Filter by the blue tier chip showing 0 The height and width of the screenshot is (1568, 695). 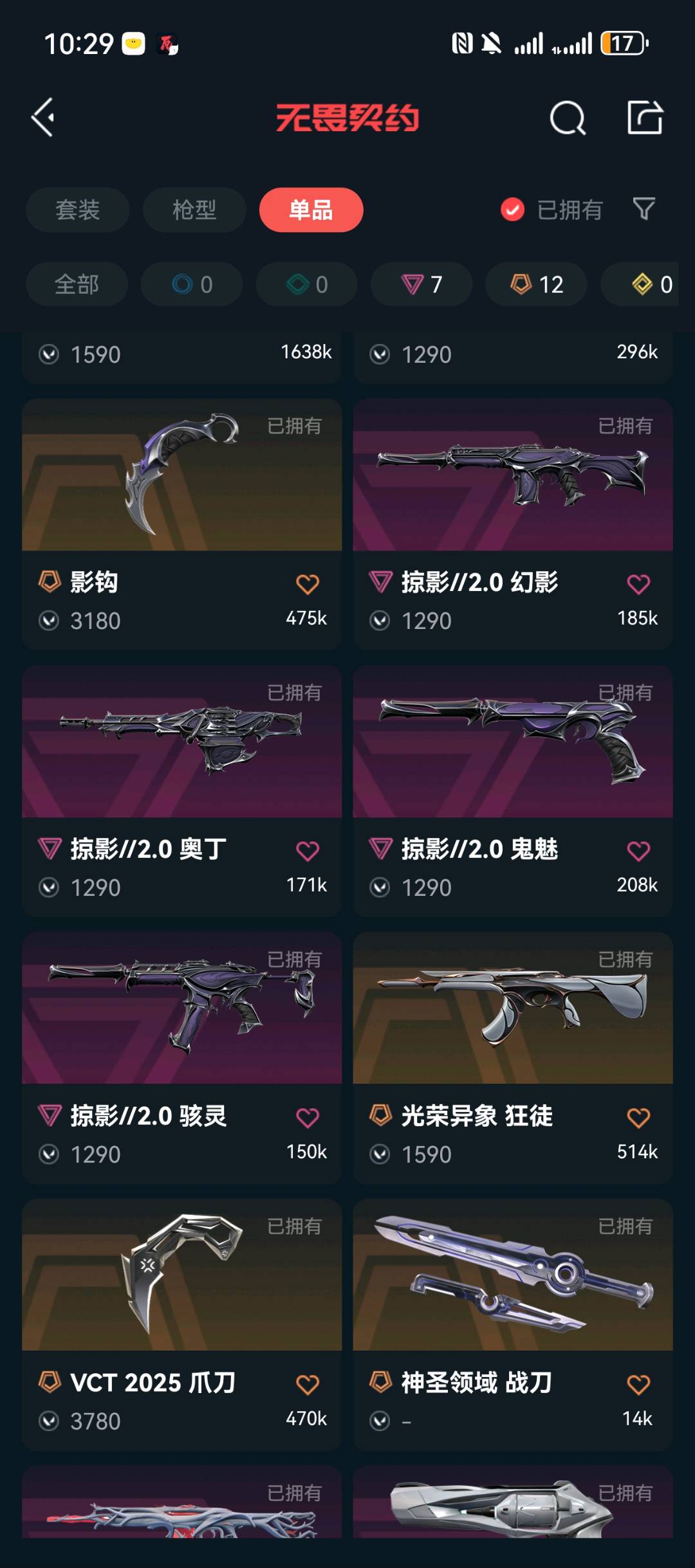pyautogui.click(x=192, y=284)
